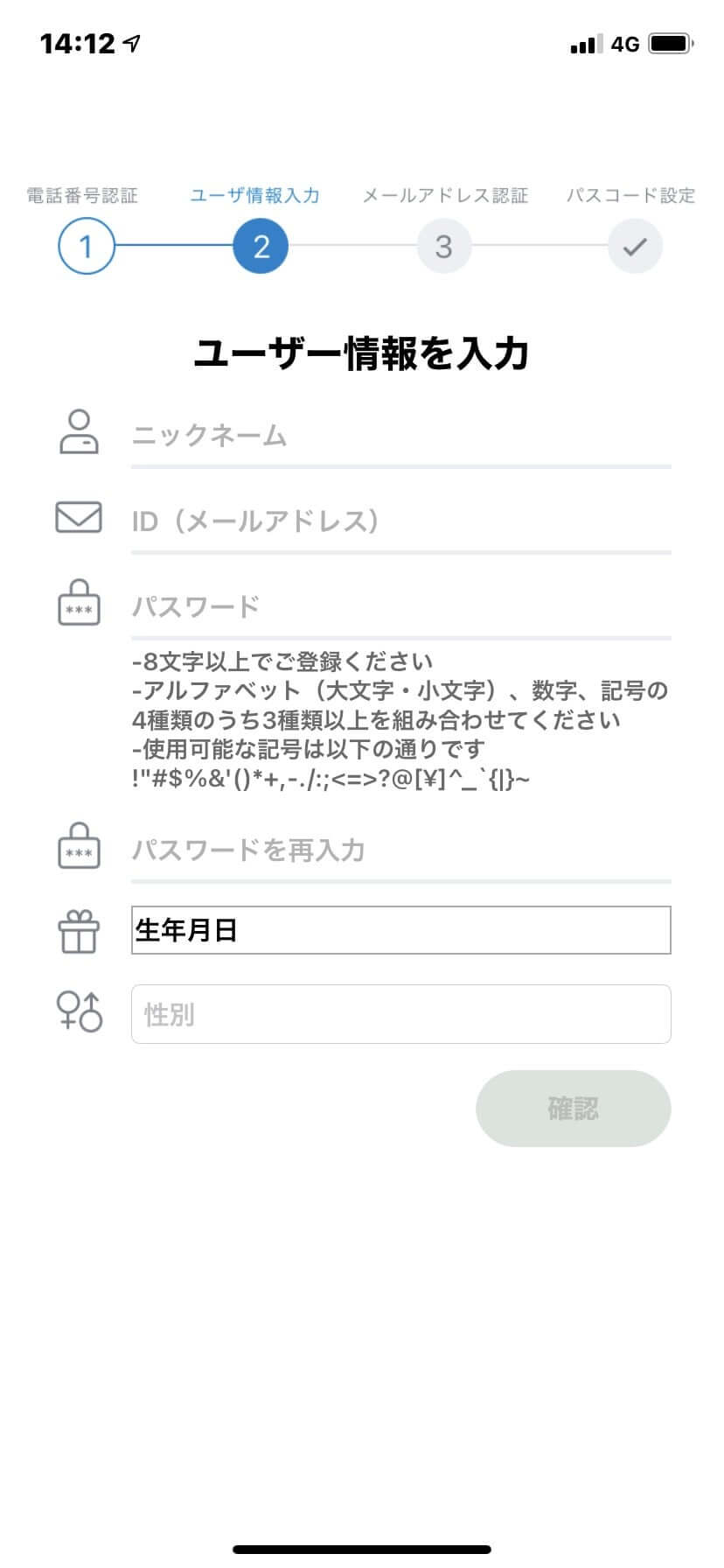Open the 生年月日 date selector

(x=400, y=929)
